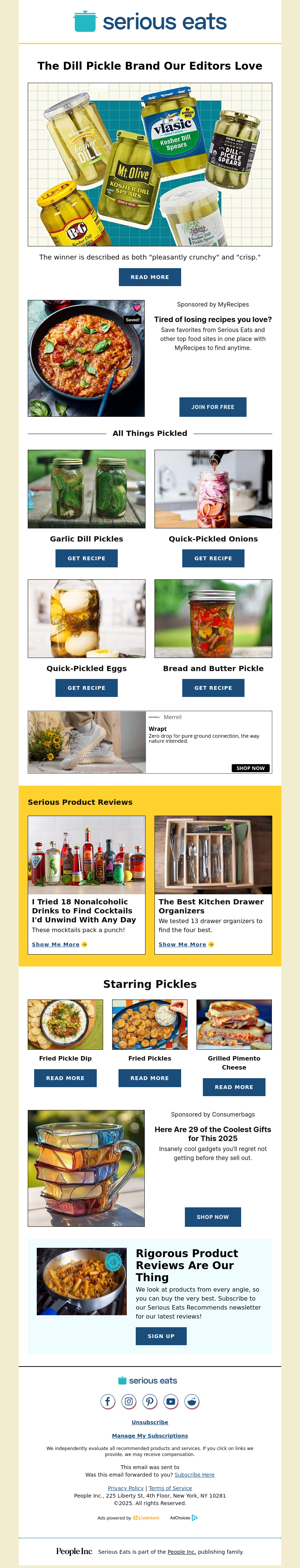Get recipe for Bread and Butter Pickle
Screen dimensions: 300x1568
(213, 688)
